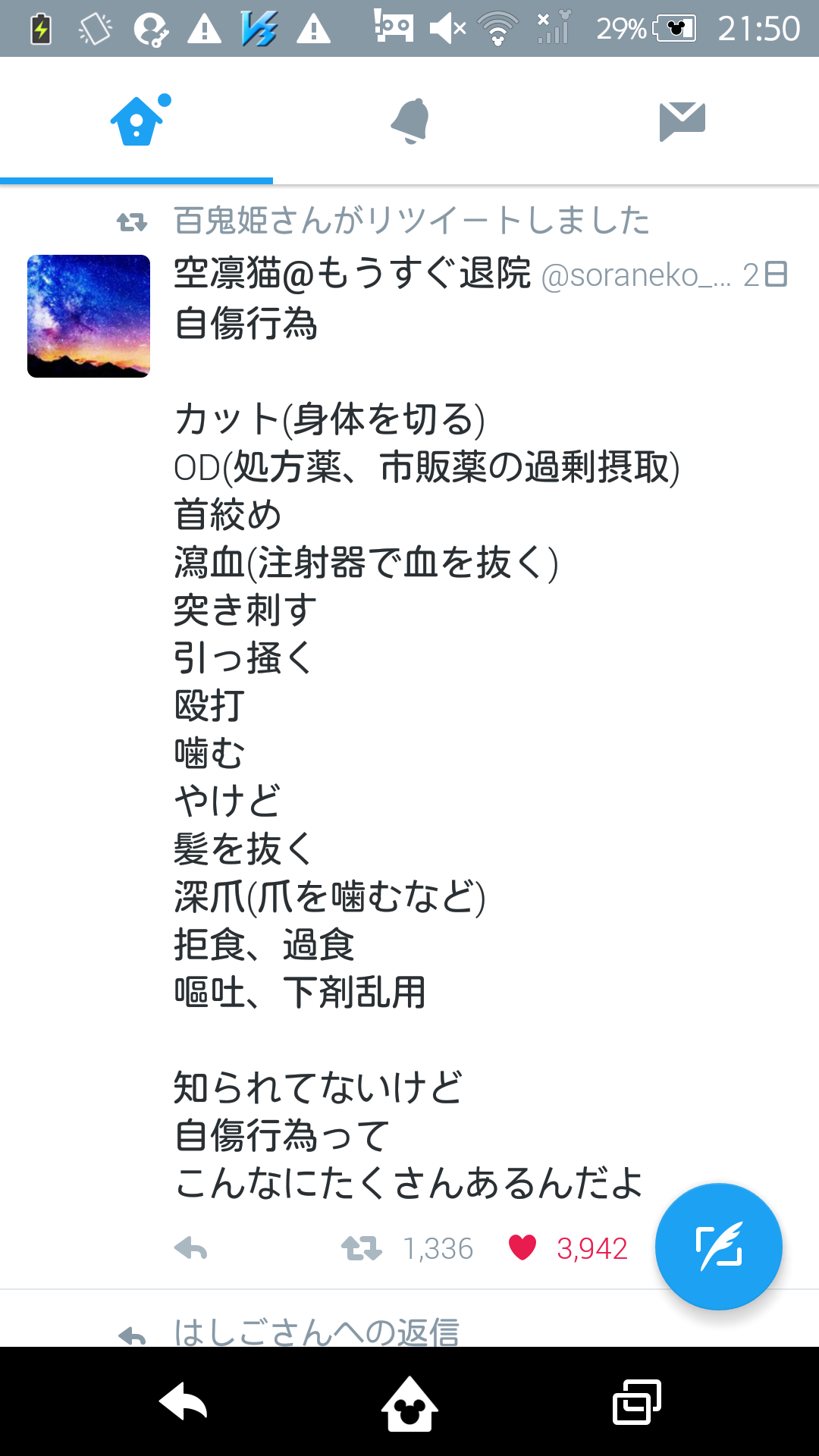This screenshot has width=819, height=1456.
Task: Open the direct messages envelope tab
Action: 682,121
